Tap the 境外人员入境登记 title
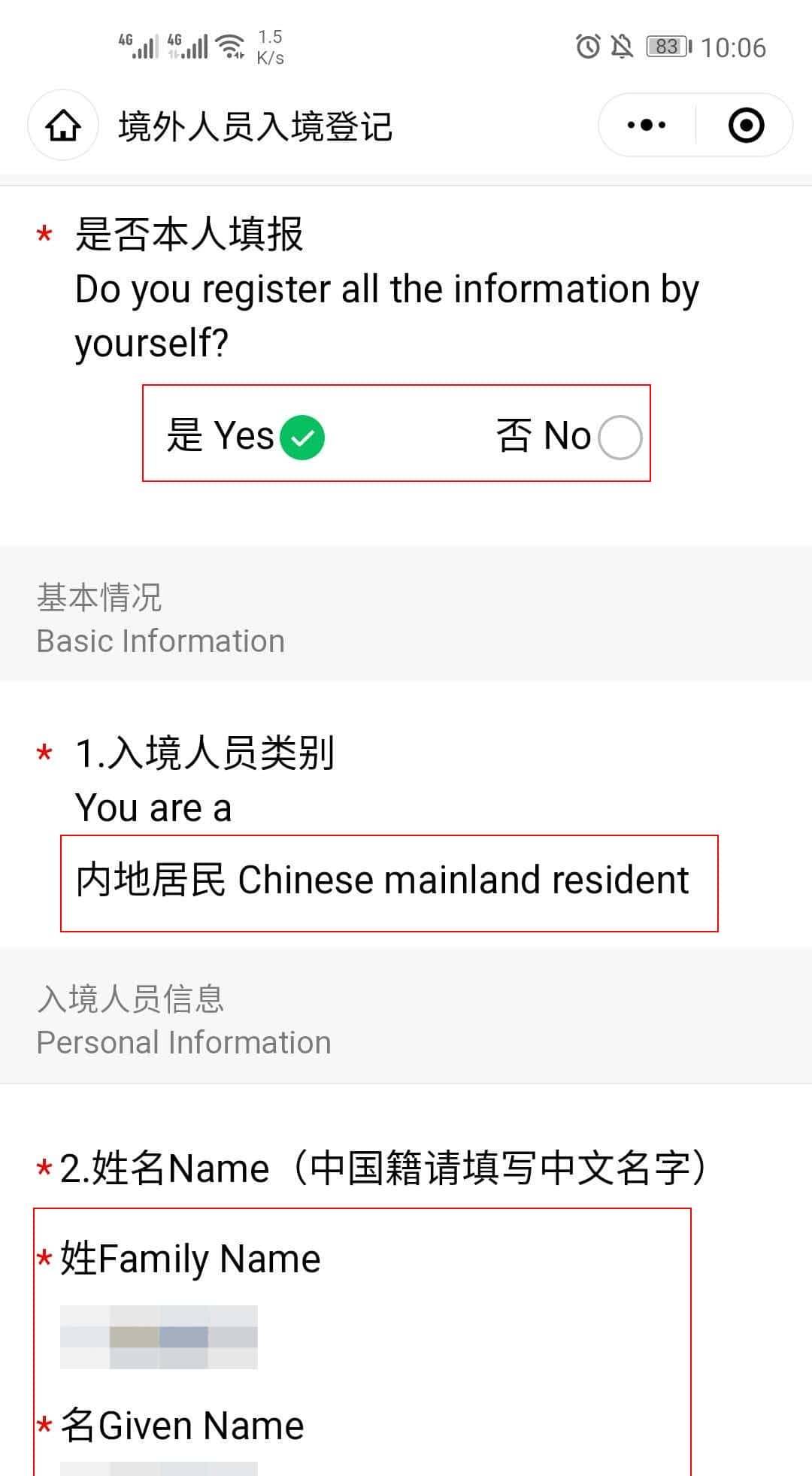Screen dimensions: 812x1476 [256, 126]
